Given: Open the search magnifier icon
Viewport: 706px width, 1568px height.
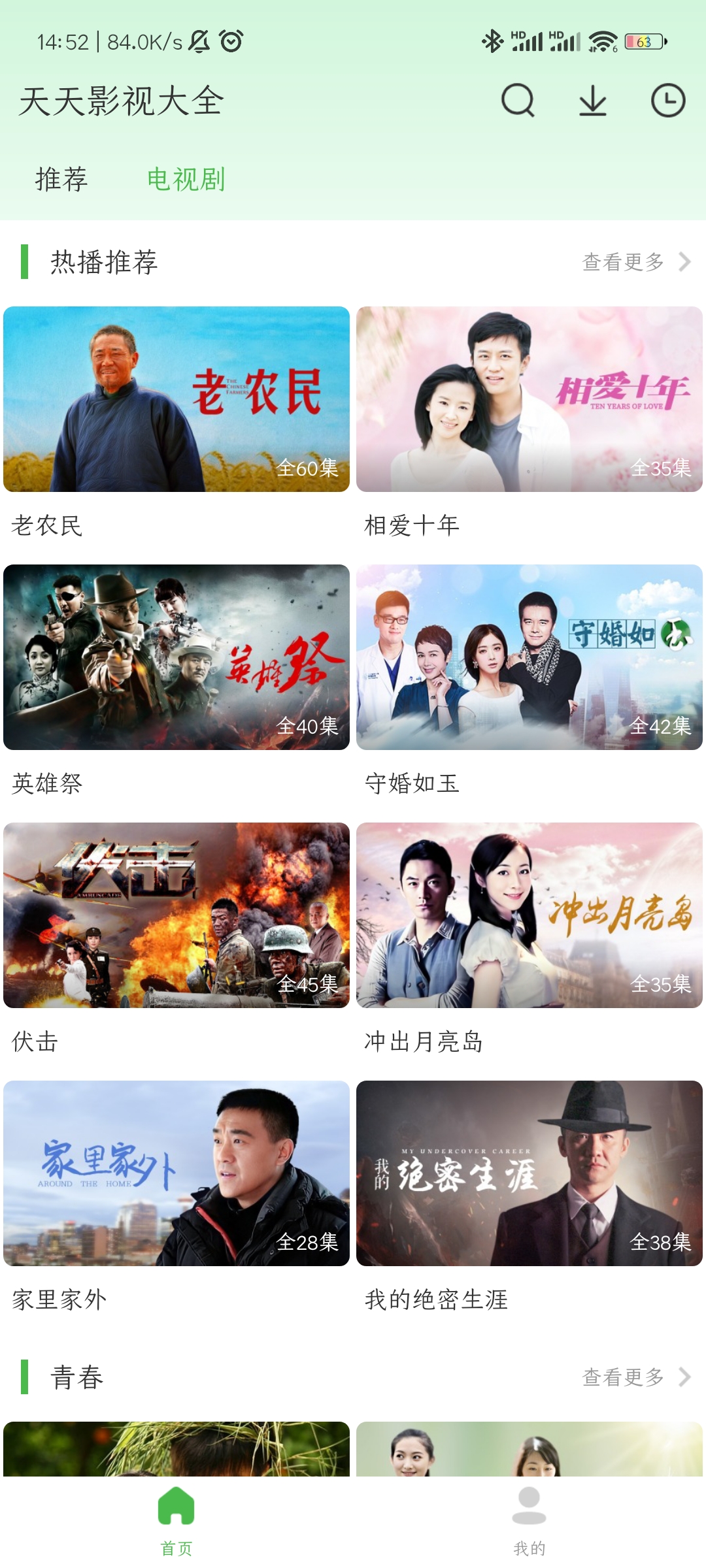Looking at the screenshot, I should point(516,102).
